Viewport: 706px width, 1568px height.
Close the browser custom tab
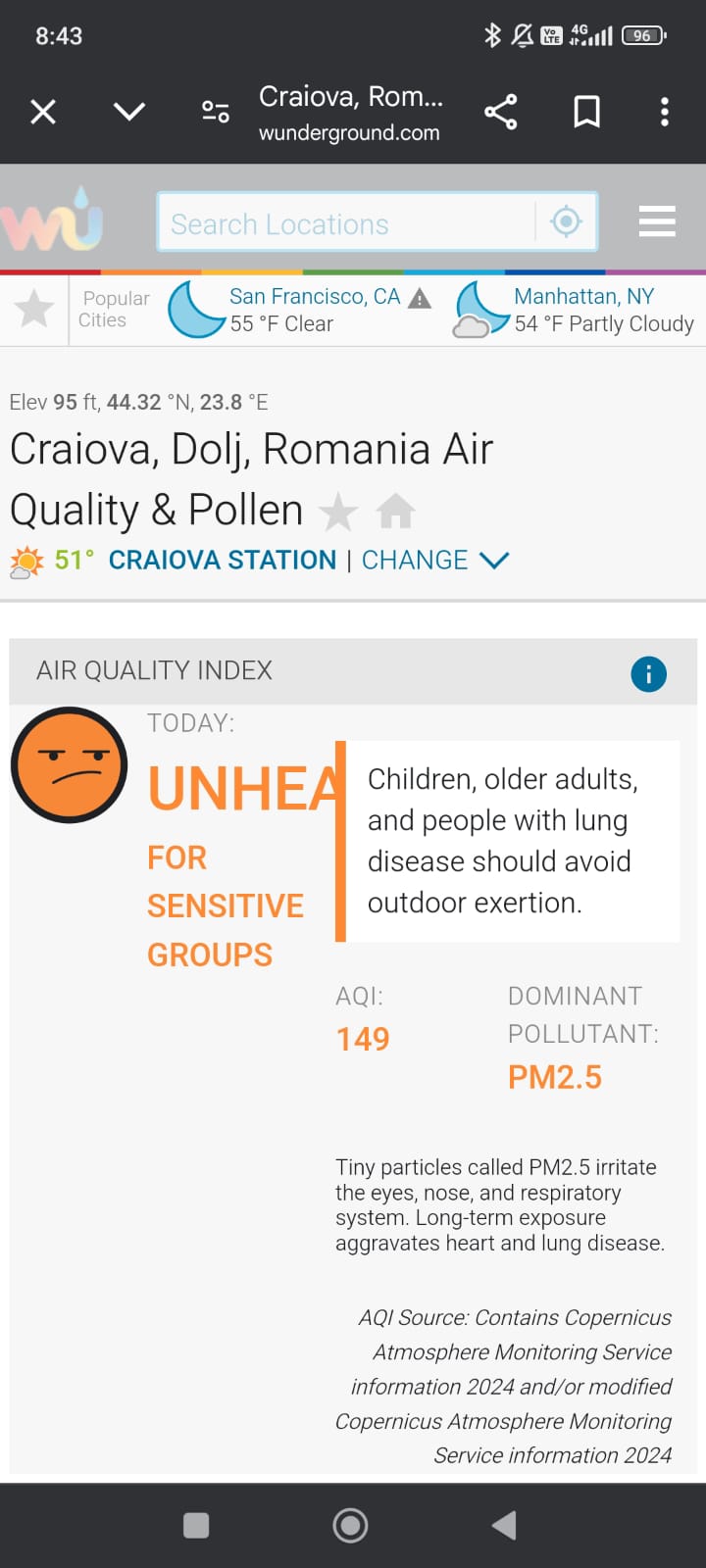pos(43,112)
